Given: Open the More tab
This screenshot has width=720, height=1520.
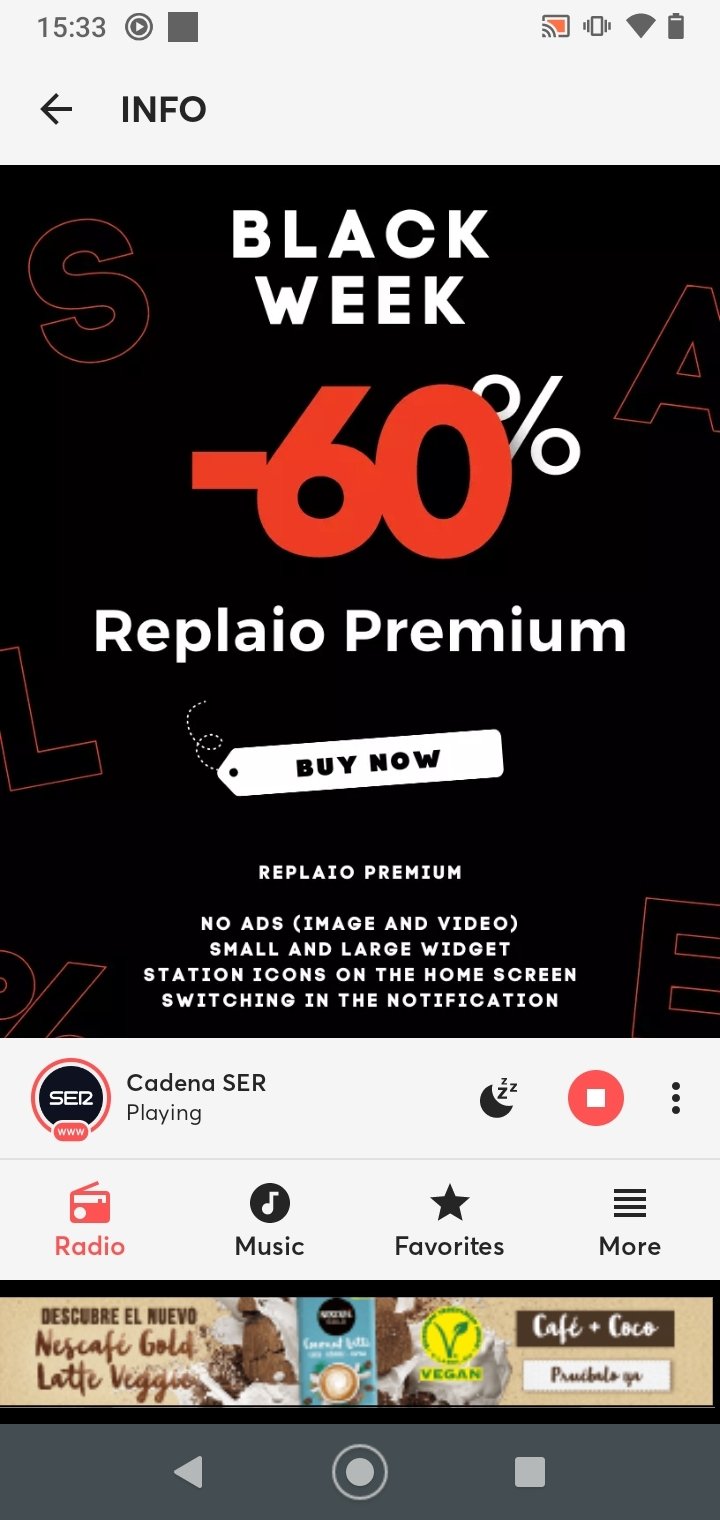Looking at the screenshot, I should click(630, 1220).
